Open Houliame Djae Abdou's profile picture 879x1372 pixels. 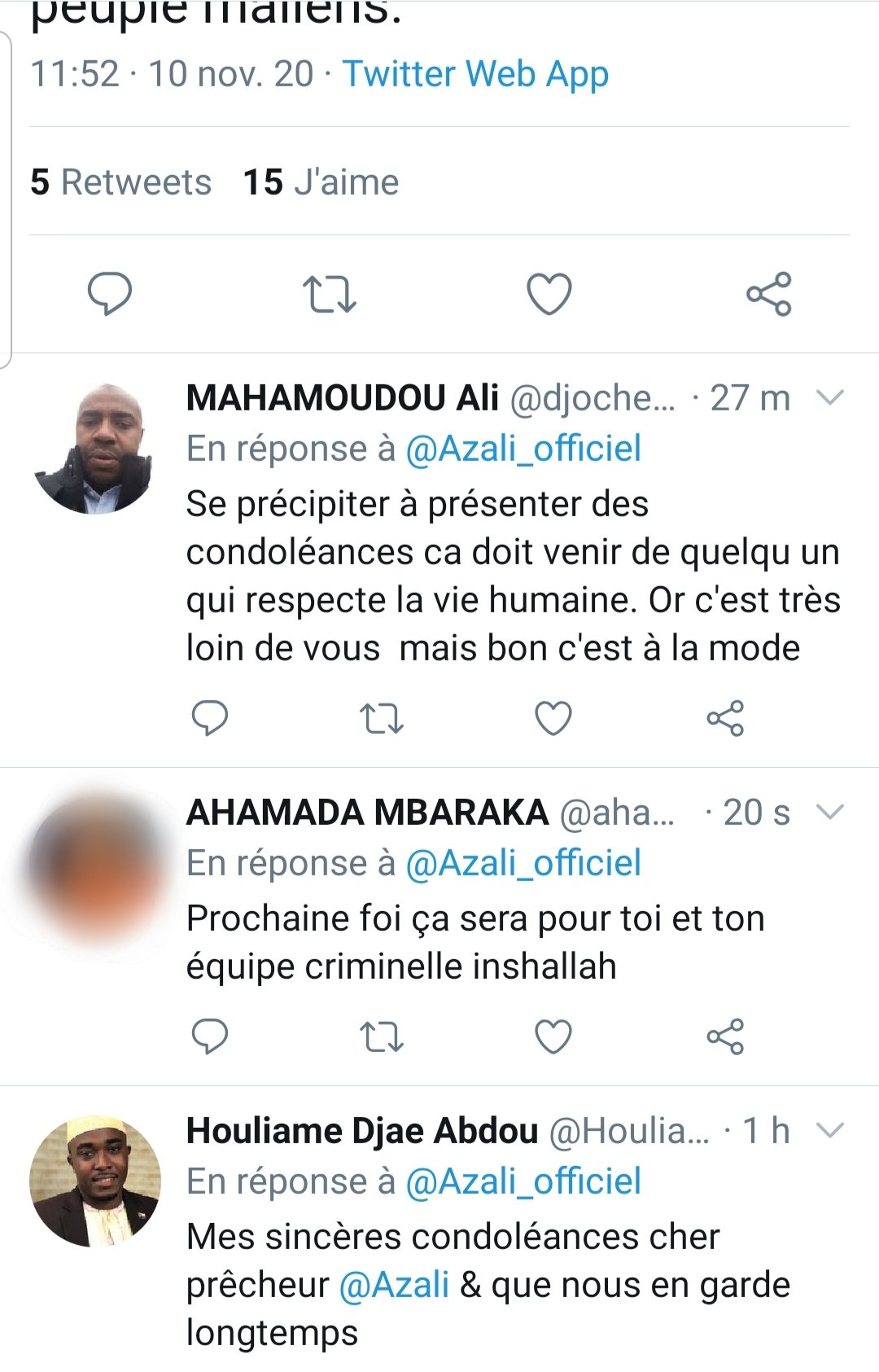click(94, 1181)
